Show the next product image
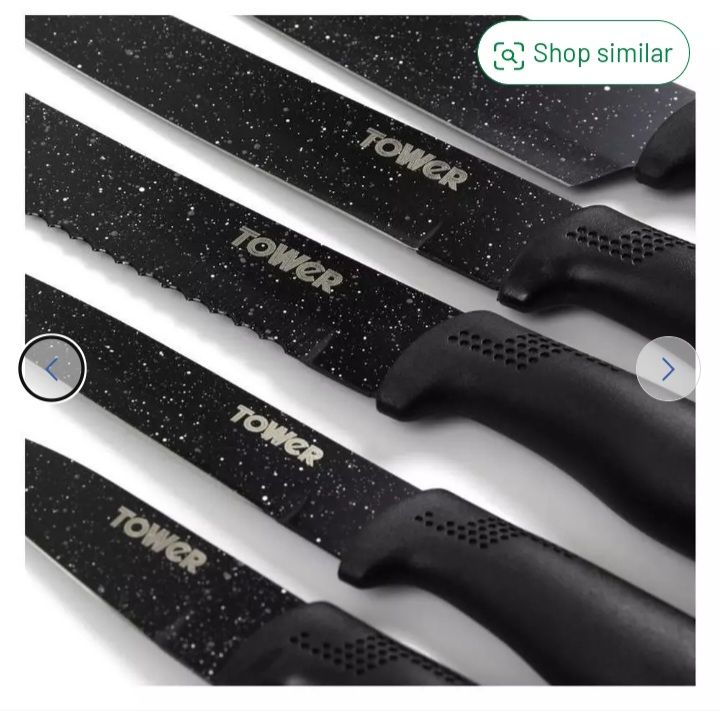The width and height of the screenshot is (720, 711). click(x=667, y=369)
